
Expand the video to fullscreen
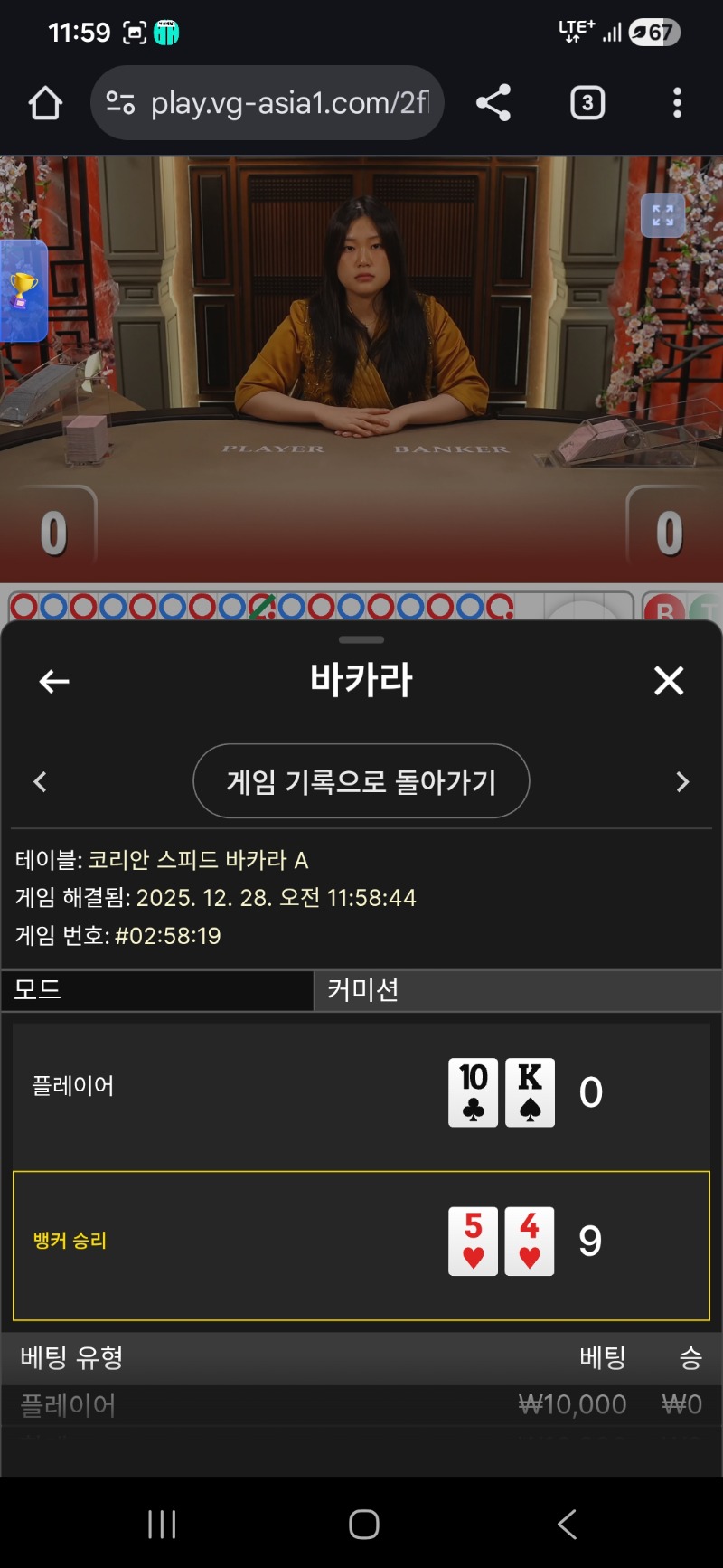pos(662,215)
